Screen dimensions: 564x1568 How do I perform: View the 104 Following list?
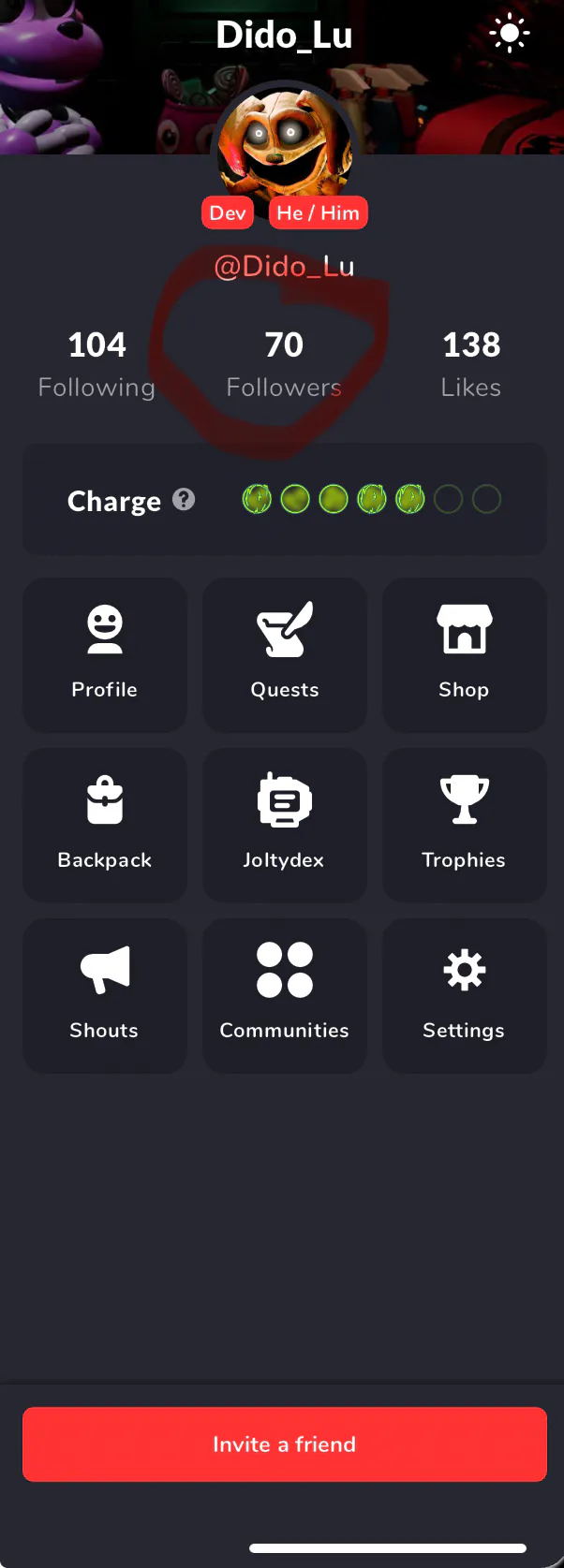coord(96,364)
